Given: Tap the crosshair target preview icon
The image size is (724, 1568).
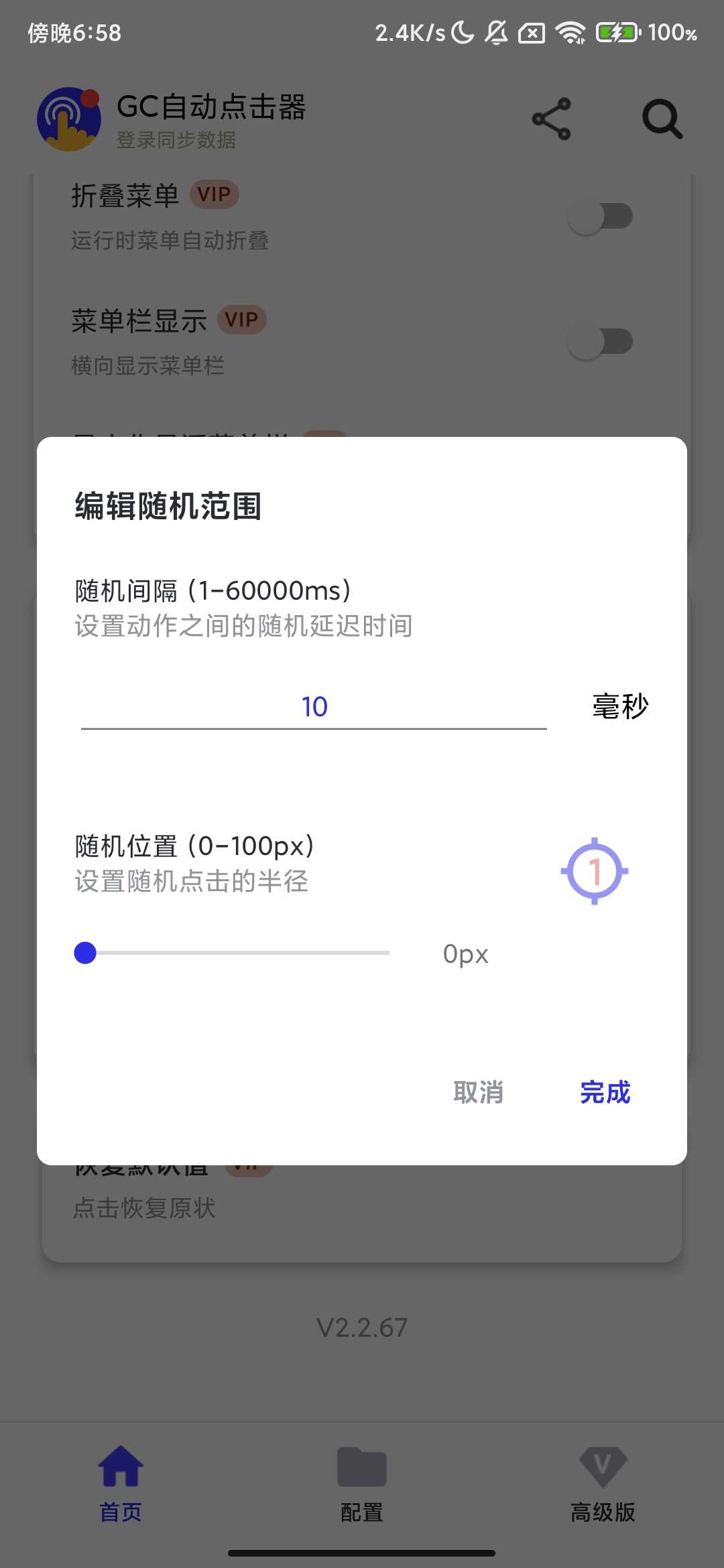Looking at the screenshot, I should (594, 871).
